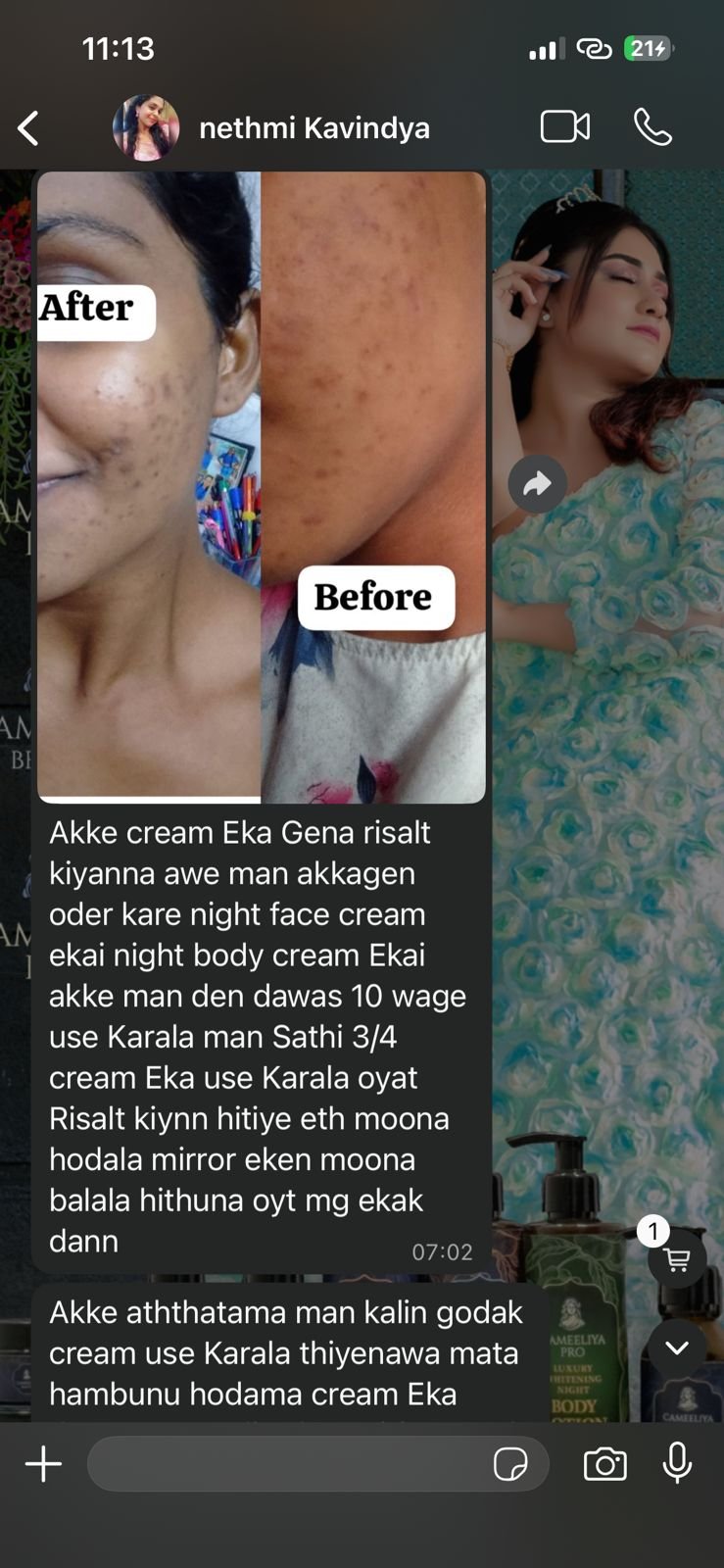
Task: Open the sticker picker
Action: (510, 1464)
